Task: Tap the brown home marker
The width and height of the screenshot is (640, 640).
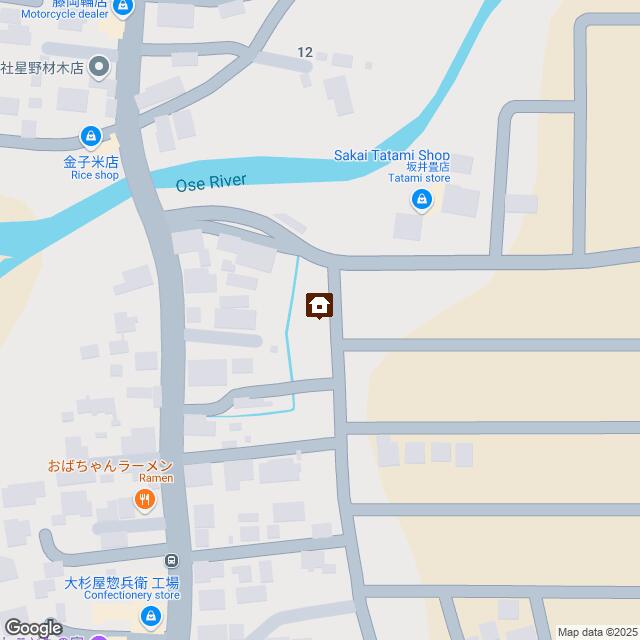Action: 319,305
